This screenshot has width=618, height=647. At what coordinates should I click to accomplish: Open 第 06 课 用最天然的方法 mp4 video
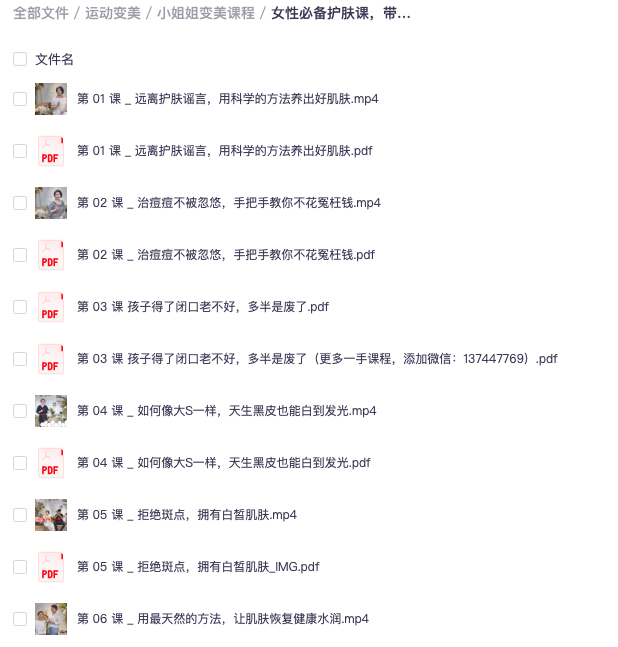coord(222,619)
